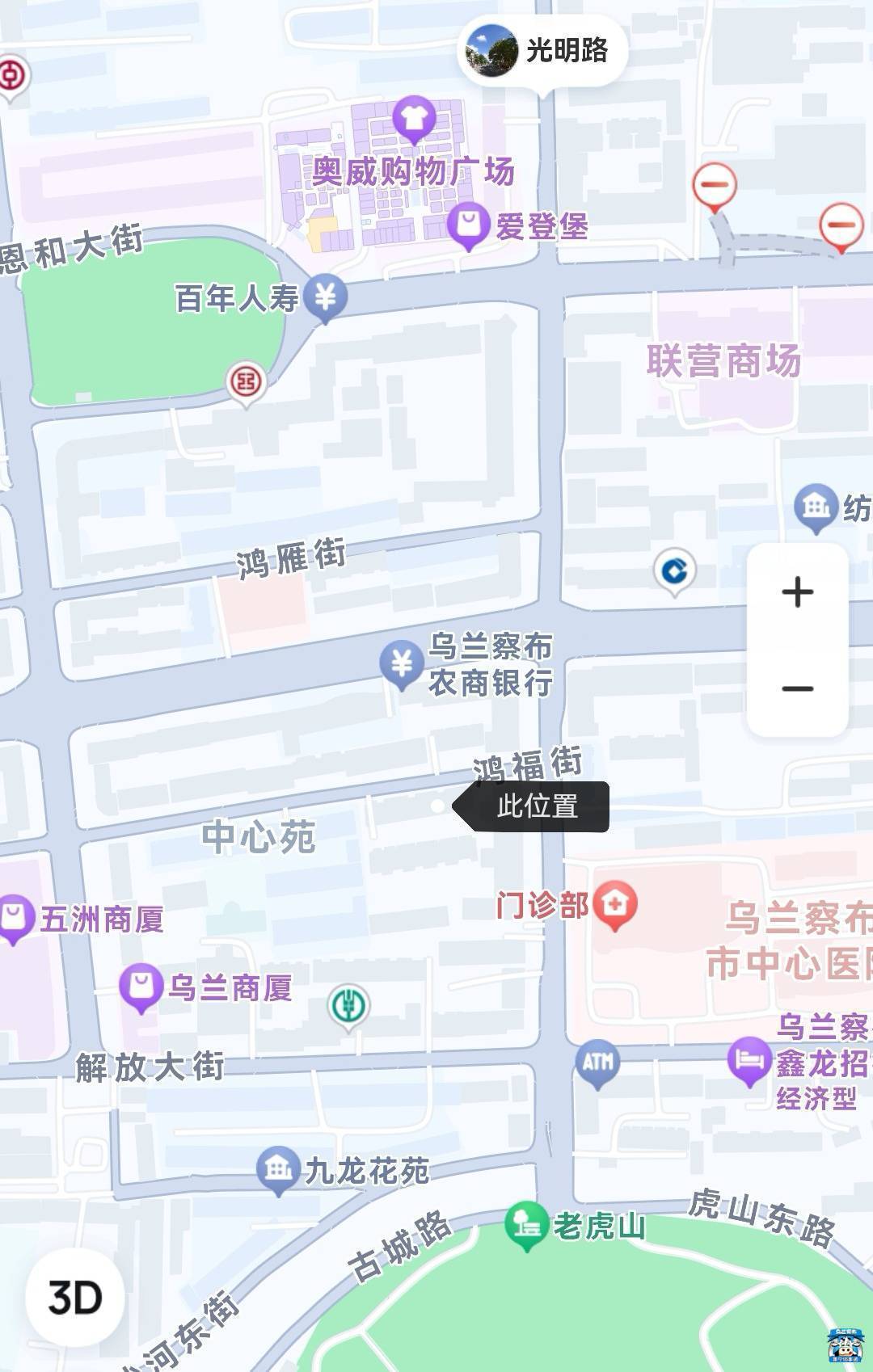Zoom in with the plus button
The height and width of the screenshot is (1372, 873).
[797, 592]
